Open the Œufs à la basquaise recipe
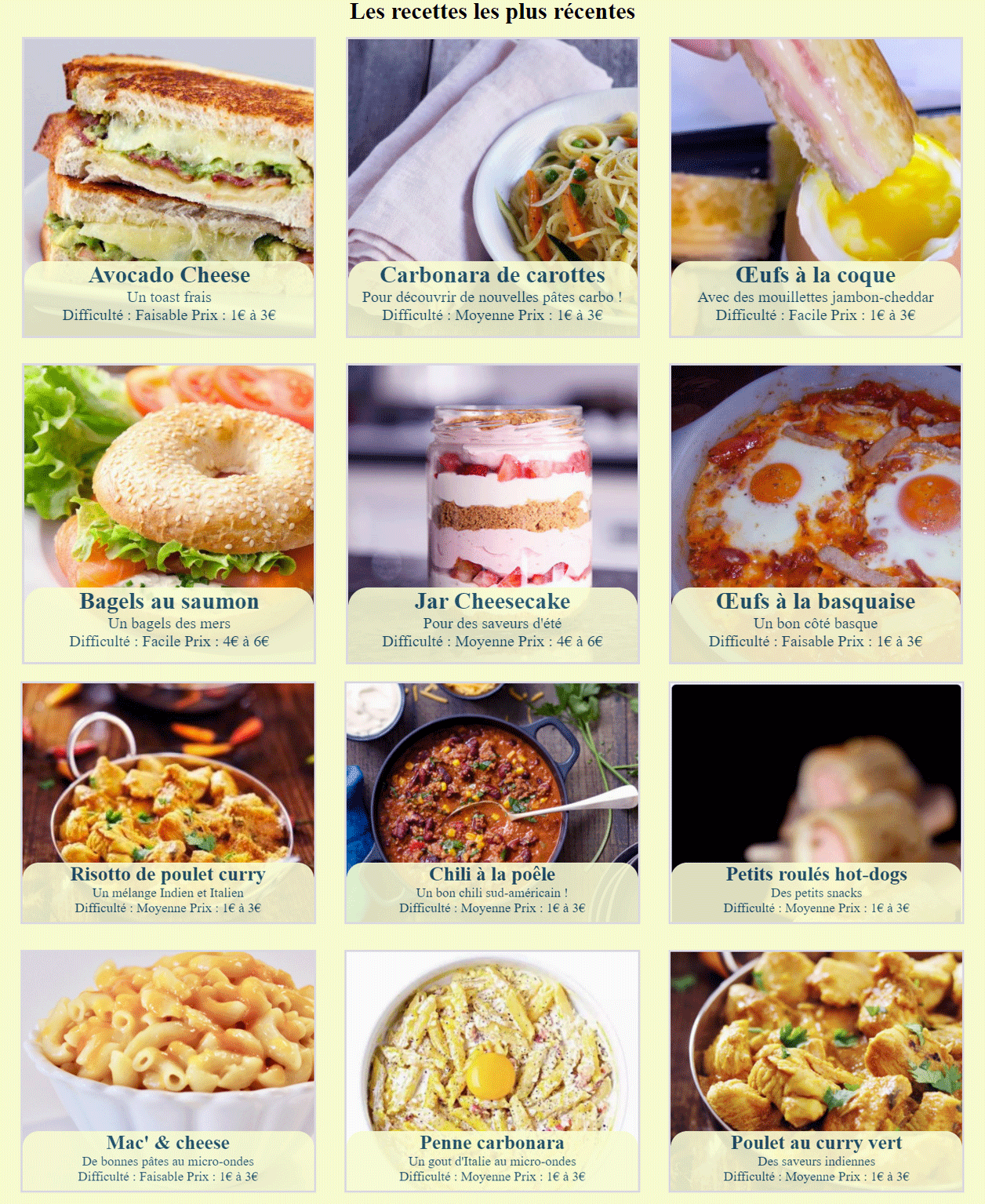This screenshot has height=1204, width=985. click(816, 602)
